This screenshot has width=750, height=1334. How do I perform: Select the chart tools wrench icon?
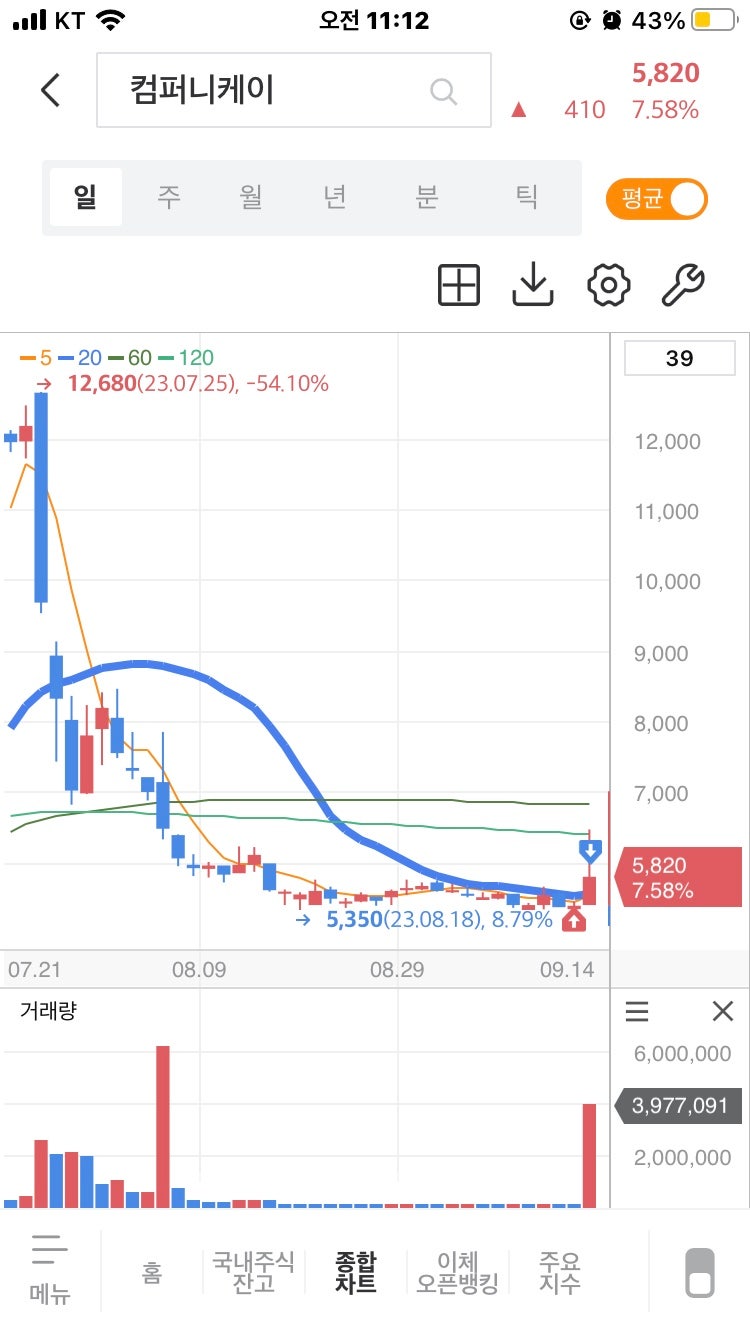pyautogui.click(x=684, y=284)
